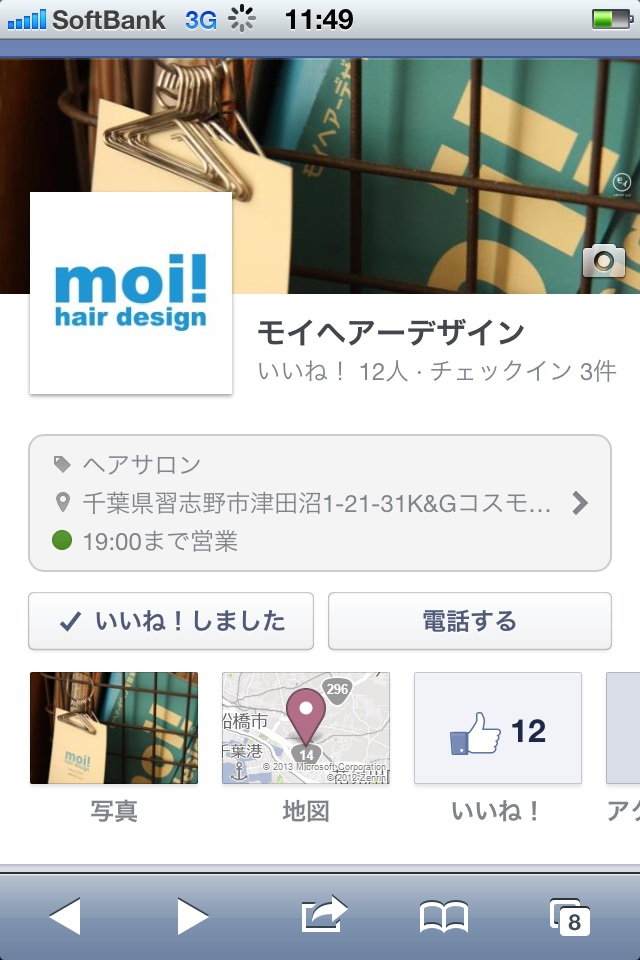Open the address and hours info card

320,503
